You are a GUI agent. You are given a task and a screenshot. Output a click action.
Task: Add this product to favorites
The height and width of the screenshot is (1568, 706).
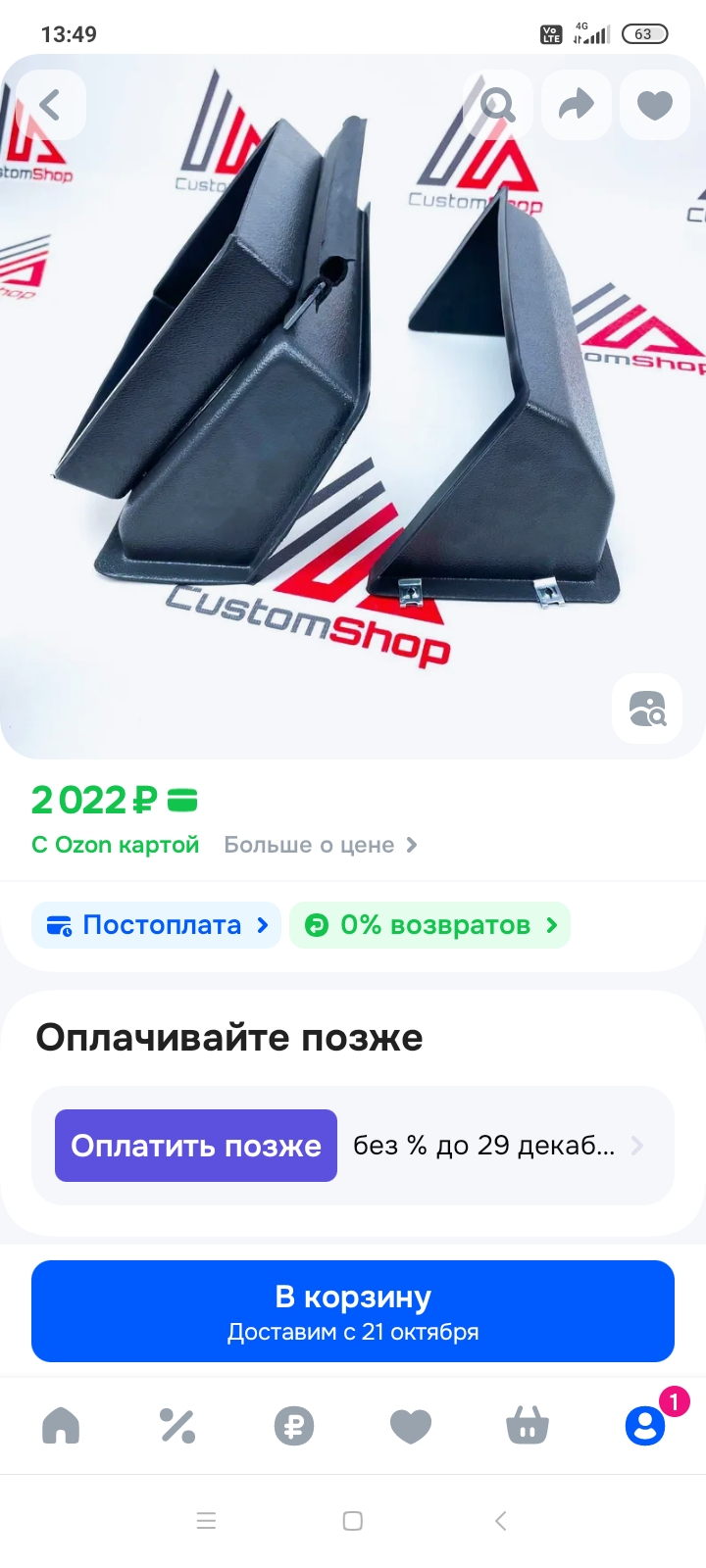click(x=654, y=105)
